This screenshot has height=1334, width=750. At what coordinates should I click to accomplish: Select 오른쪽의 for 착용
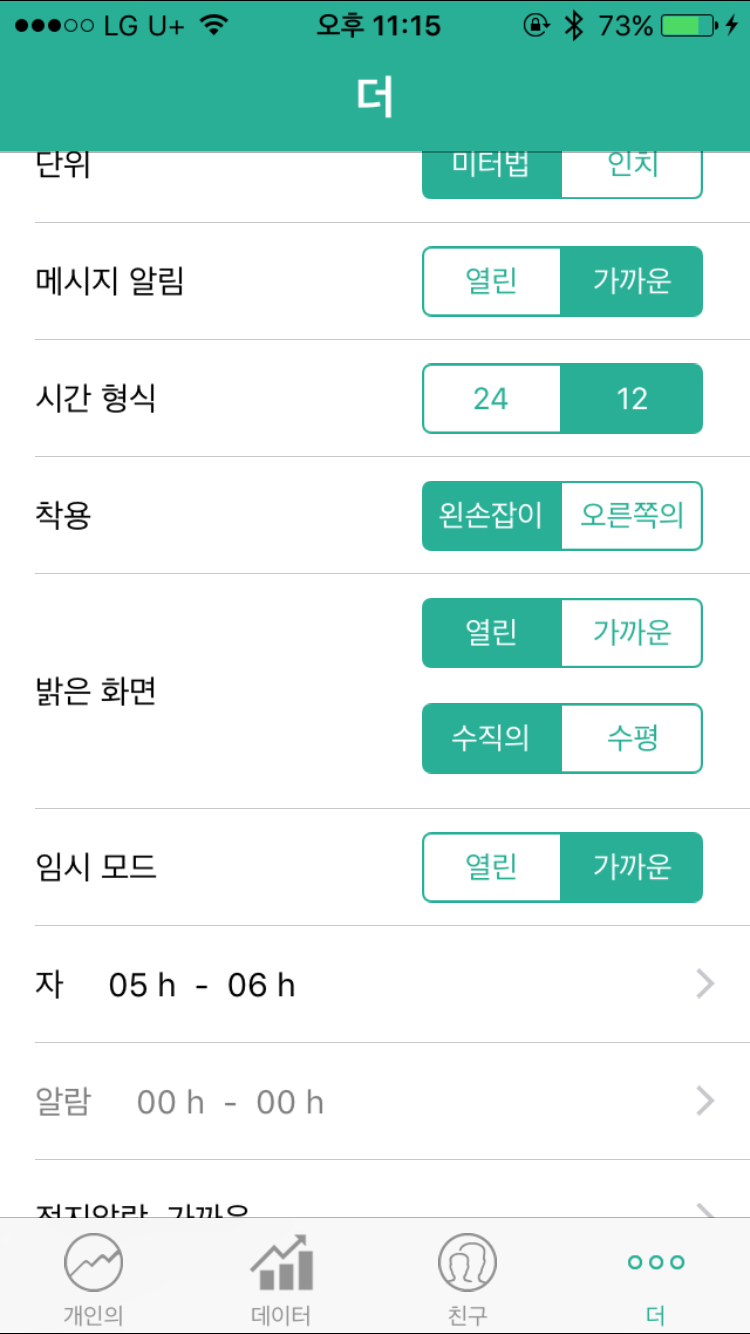tap(632, 516)
